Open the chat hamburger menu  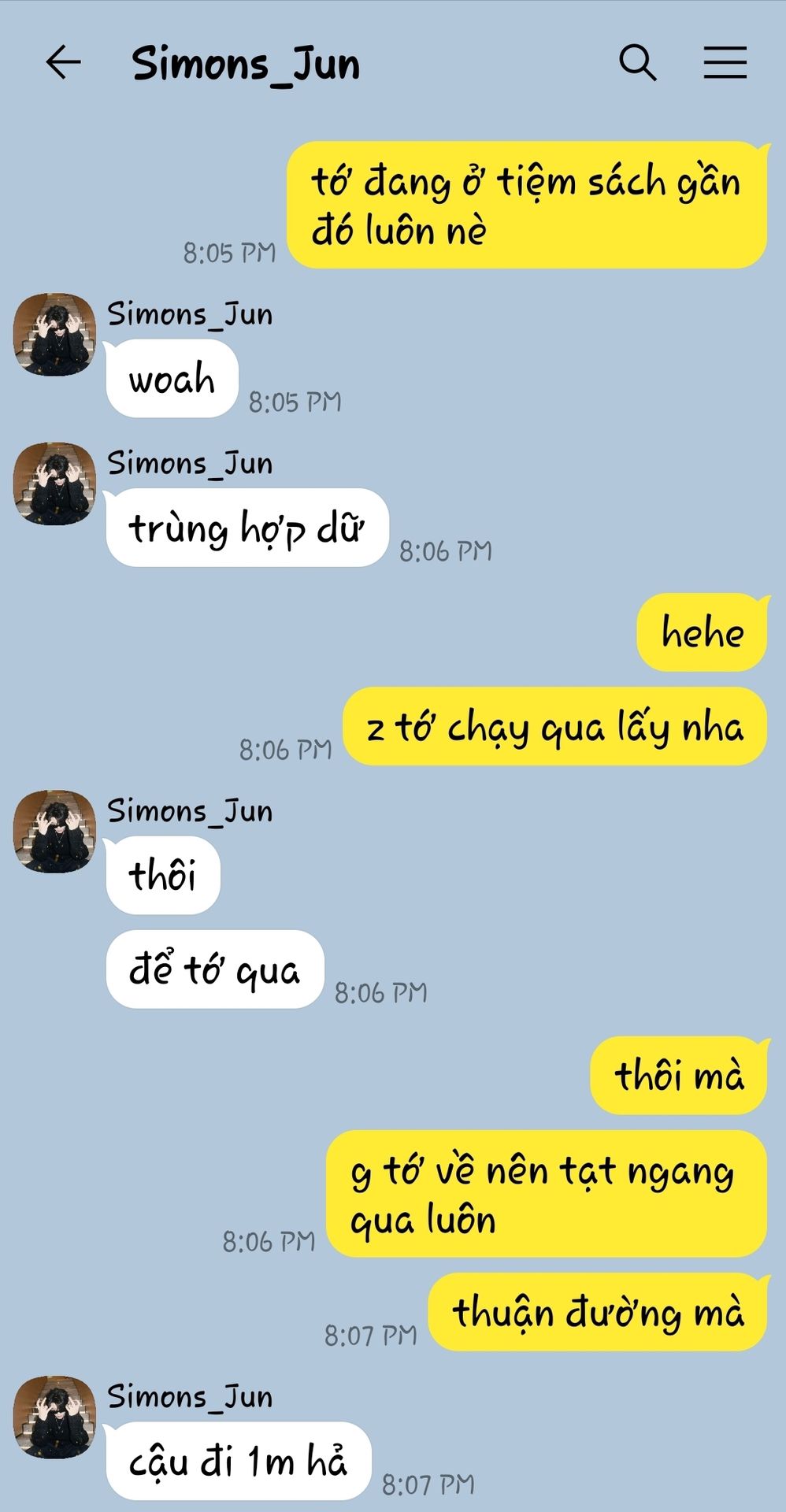(725, 62)
